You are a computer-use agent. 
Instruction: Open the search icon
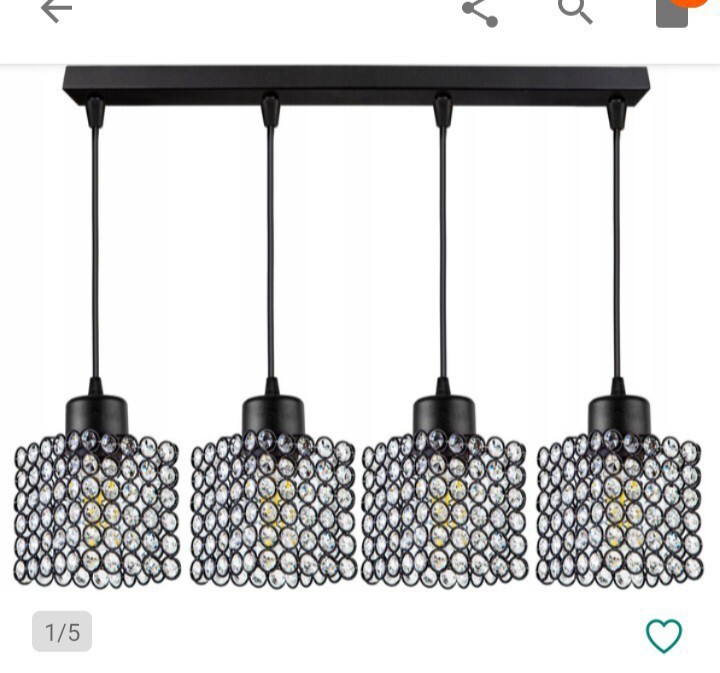(574, 10)
